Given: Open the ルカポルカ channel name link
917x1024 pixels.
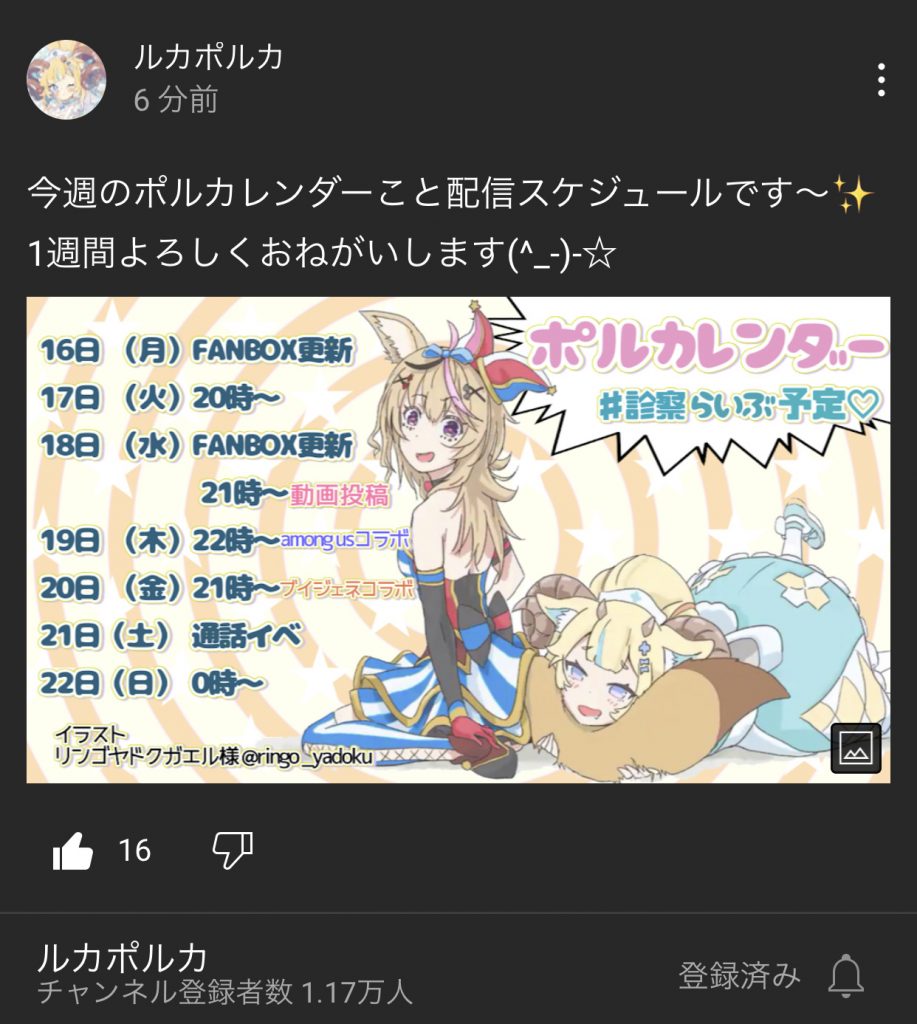Looking at the screenshot, I should [x=208, y=57].
